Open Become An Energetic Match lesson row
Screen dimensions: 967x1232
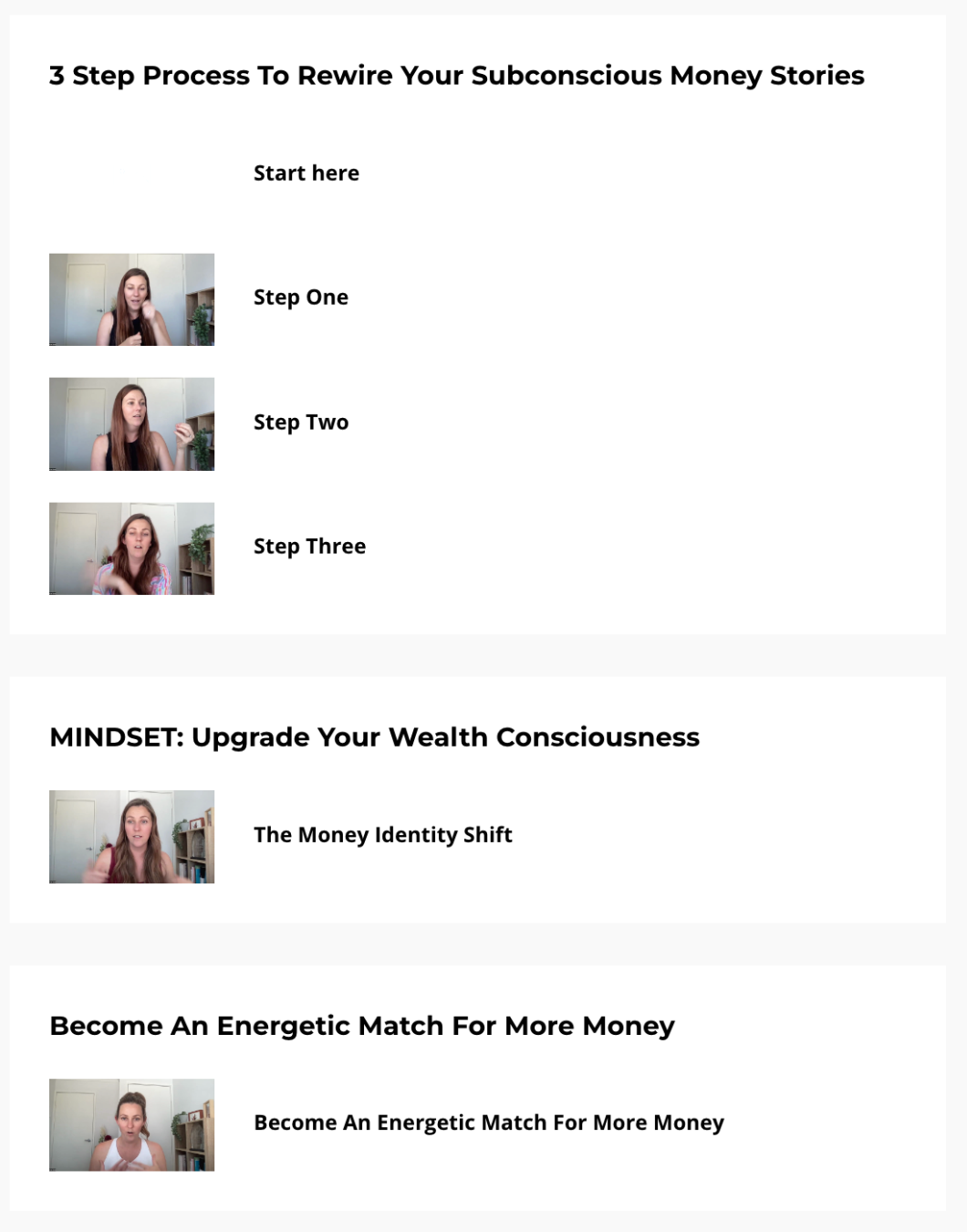(x=488, y=1122)
